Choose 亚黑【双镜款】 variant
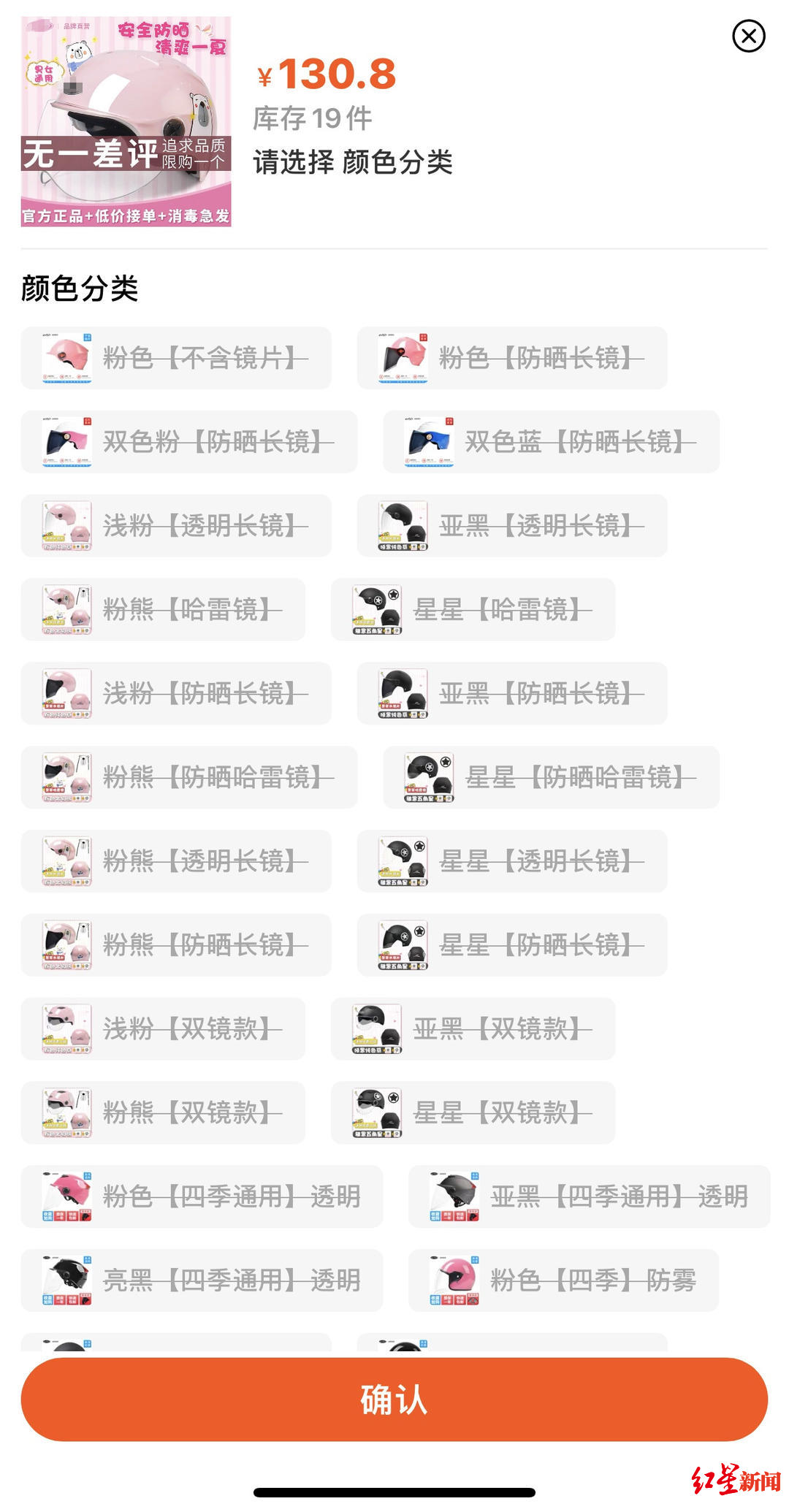 473,1028
